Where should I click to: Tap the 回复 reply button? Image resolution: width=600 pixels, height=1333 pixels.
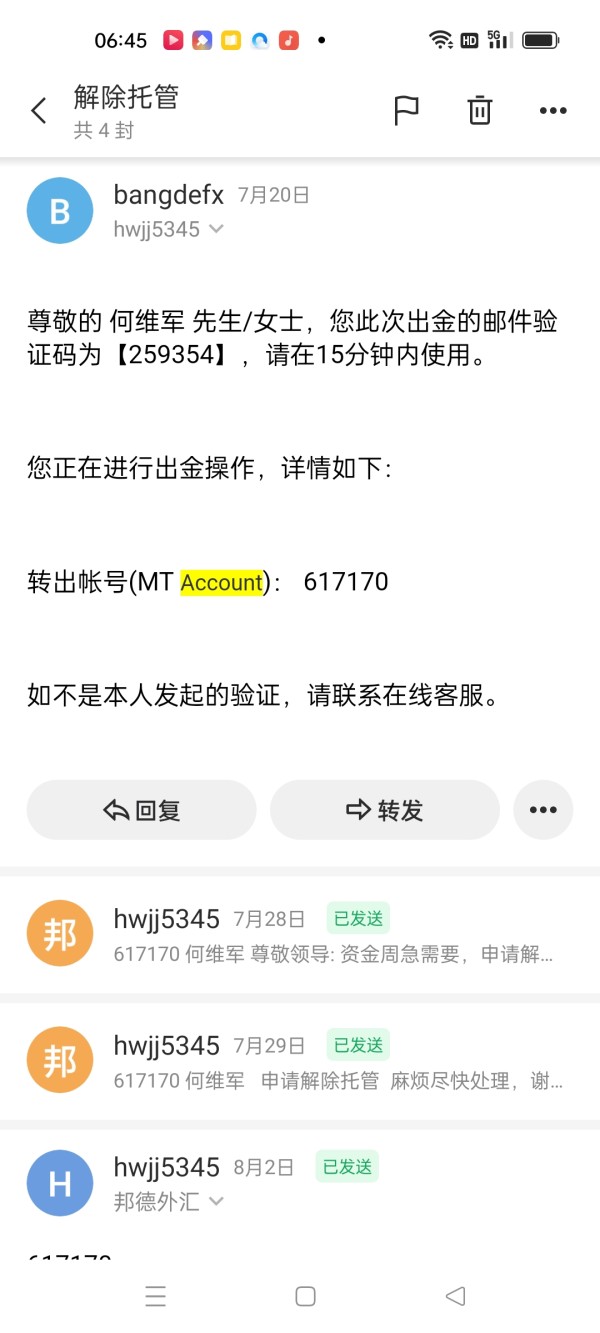[x=142, y=810]
